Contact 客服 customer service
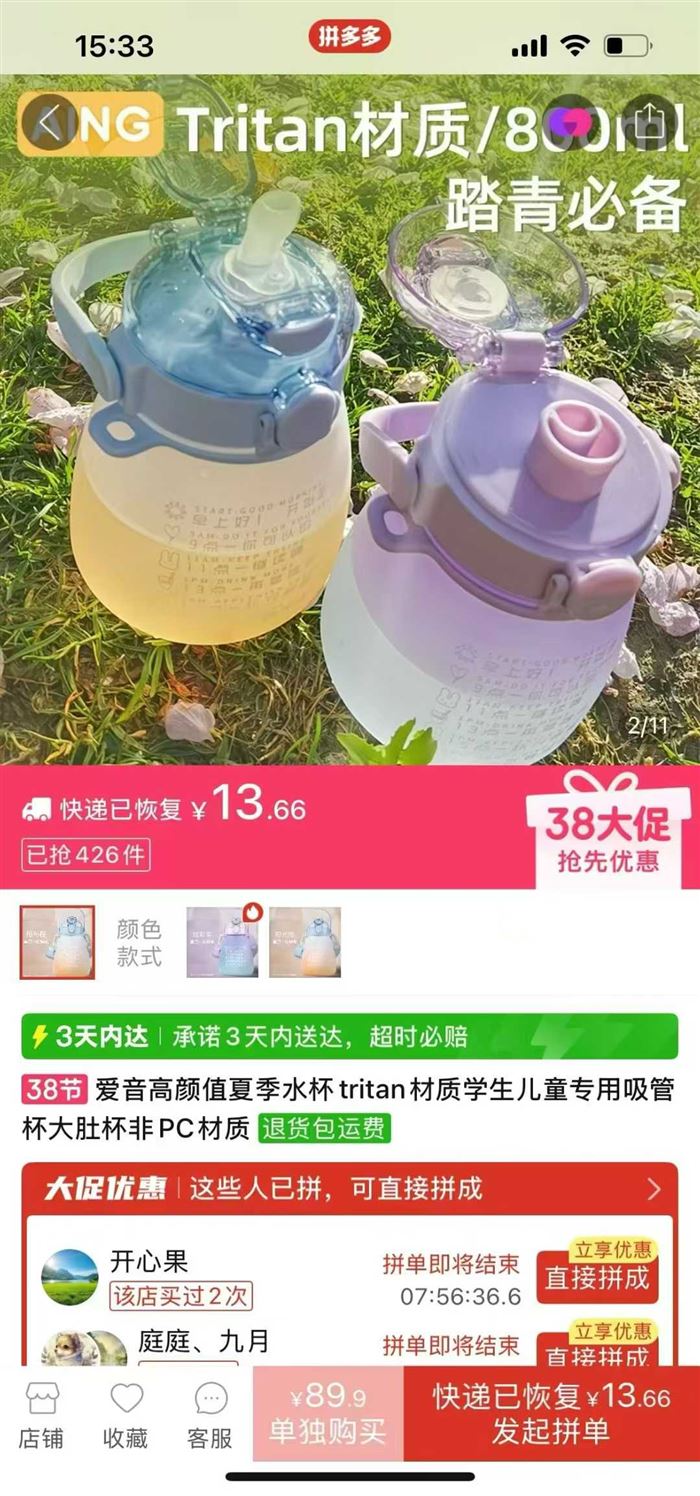Image resolution: width=700 pixels, height=1496 pixels. click(x=210, y=1418)
